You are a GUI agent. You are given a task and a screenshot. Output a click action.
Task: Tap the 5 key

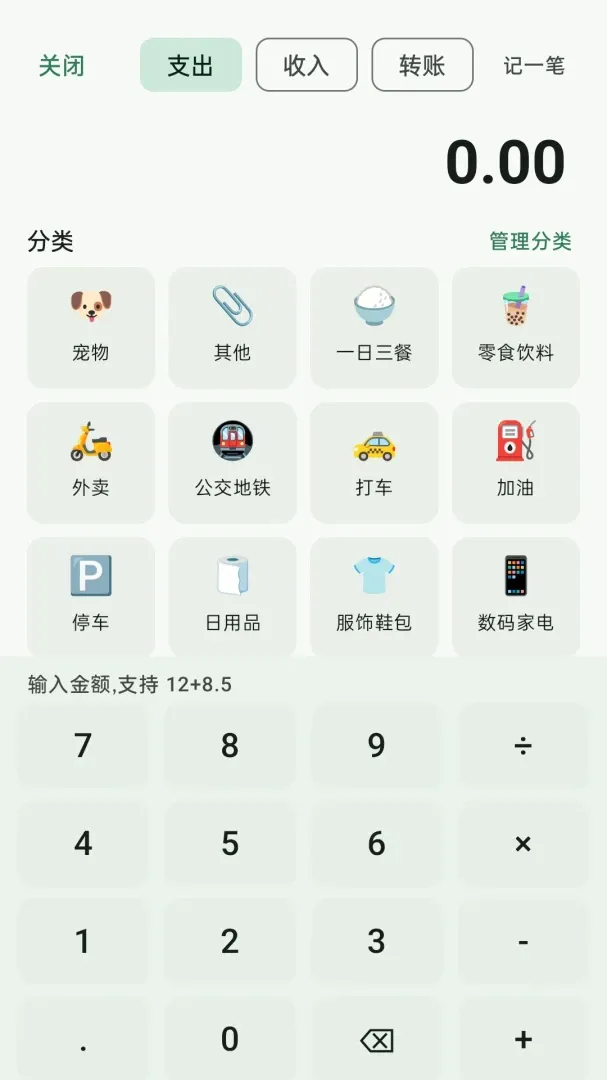click(229, 843)
